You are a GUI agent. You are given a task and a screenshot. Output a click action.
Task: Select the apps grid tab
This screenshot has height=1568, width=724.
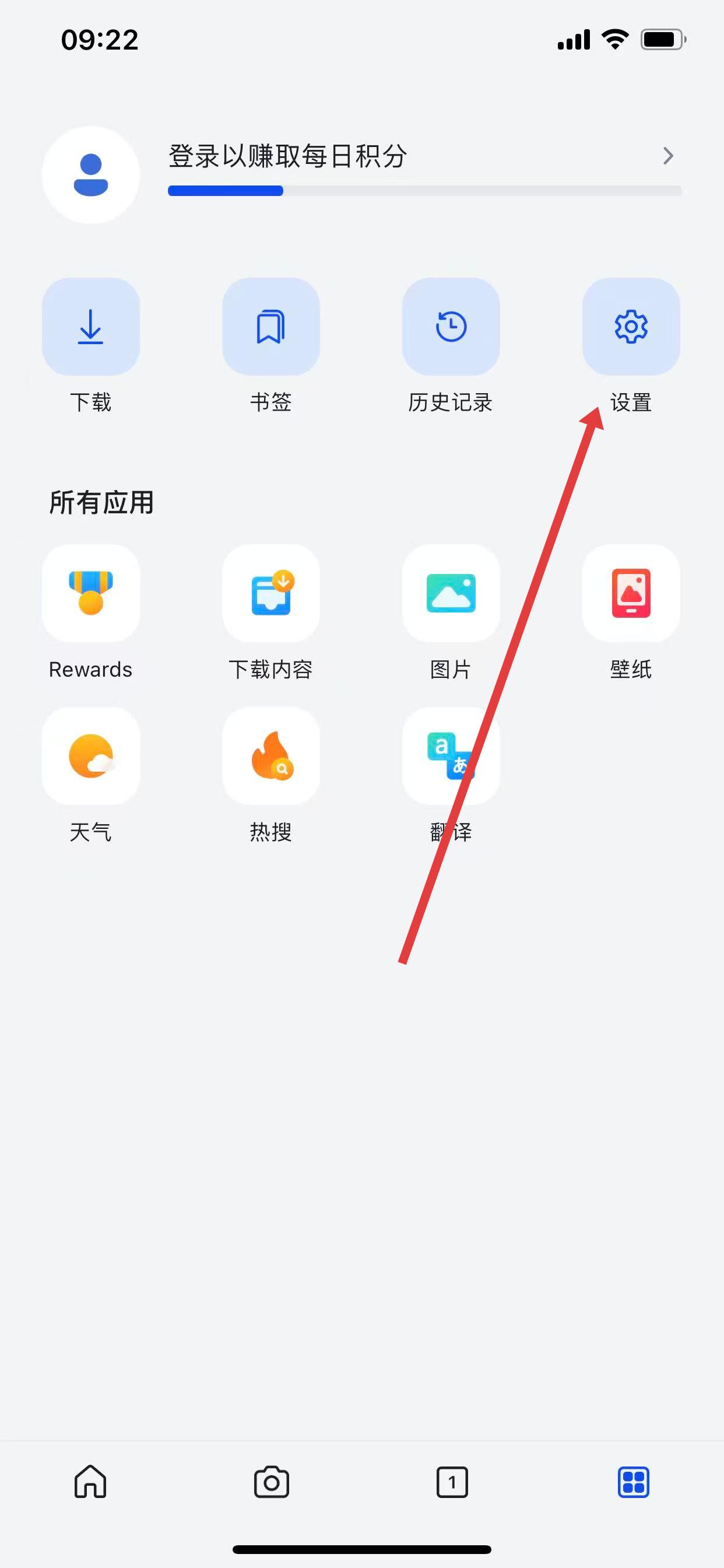pos(633,1482)
